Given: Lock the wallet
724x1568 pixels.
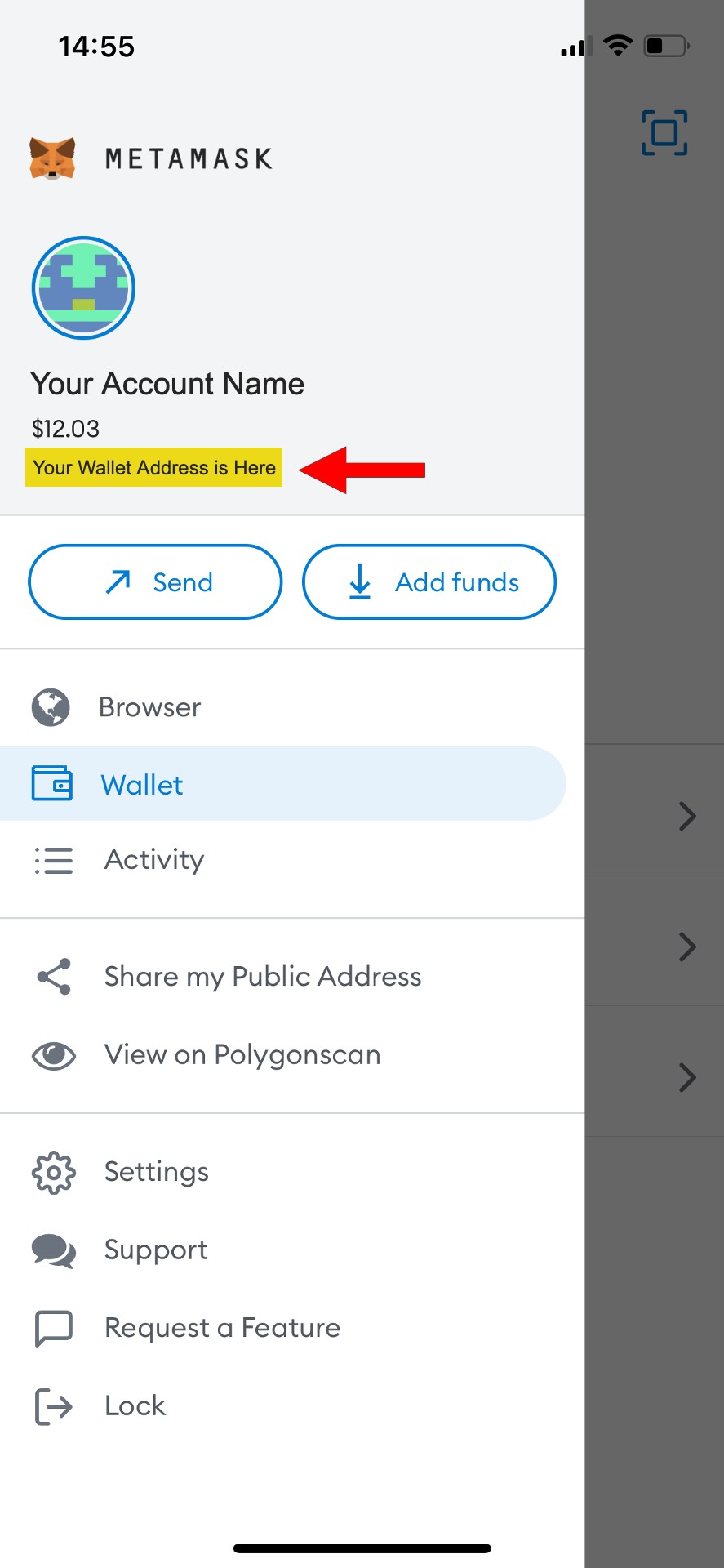Looking at the screenshot, I should pos(292,1405).
